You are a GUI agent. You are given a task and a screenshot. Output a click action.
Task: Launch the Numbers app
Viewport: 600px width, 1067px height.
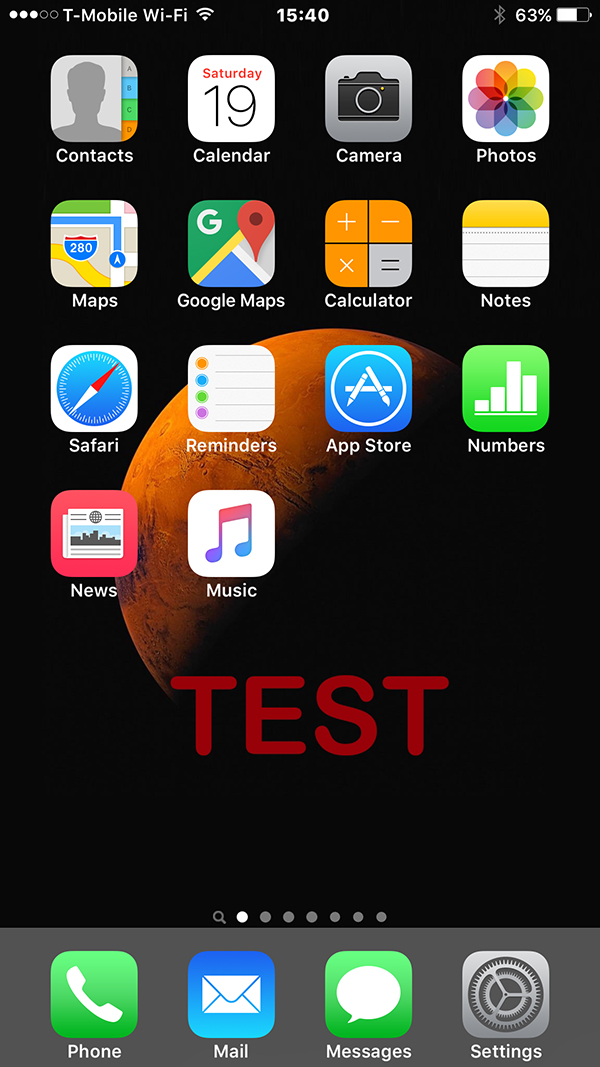[505, 389]
